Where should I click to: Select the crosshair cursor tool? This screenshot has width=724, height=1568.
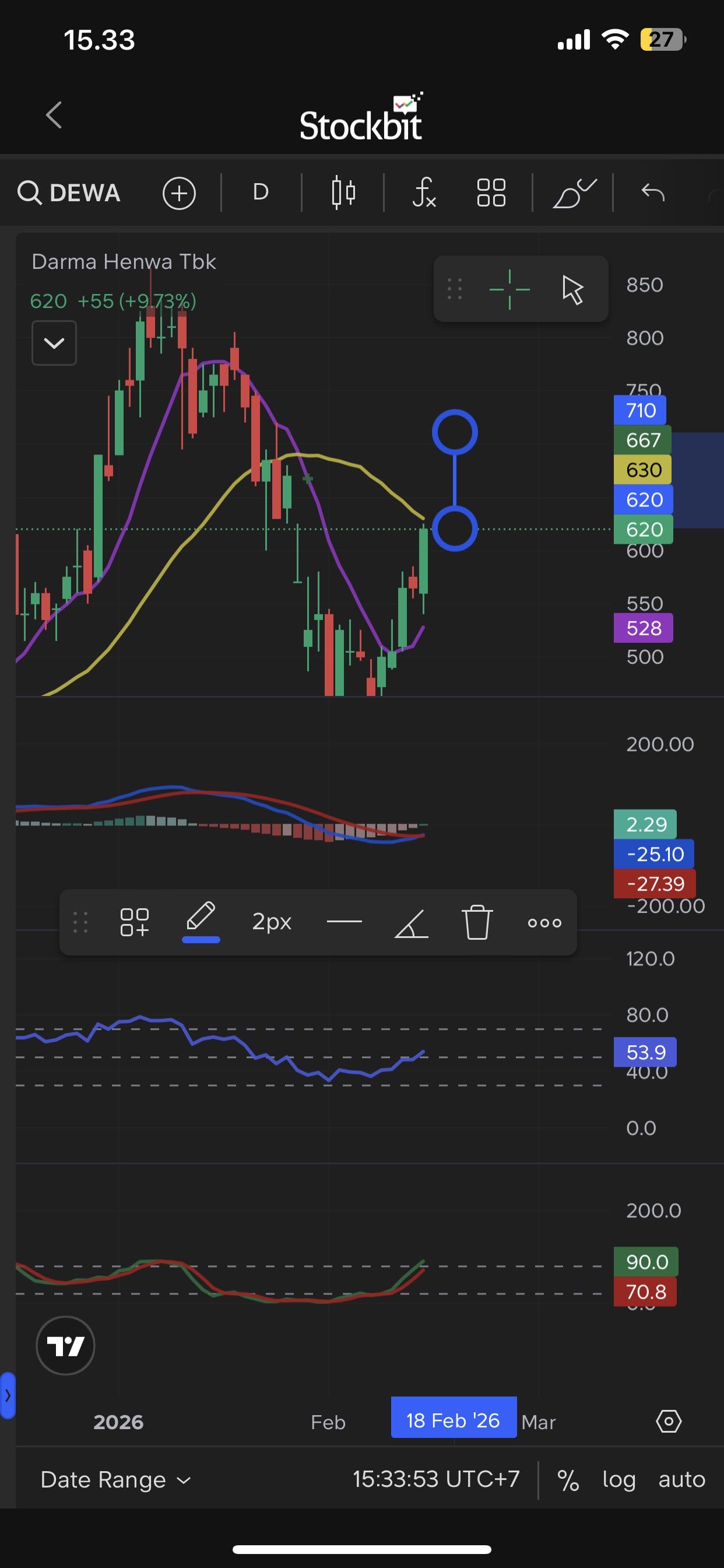(x=509, y=289)
